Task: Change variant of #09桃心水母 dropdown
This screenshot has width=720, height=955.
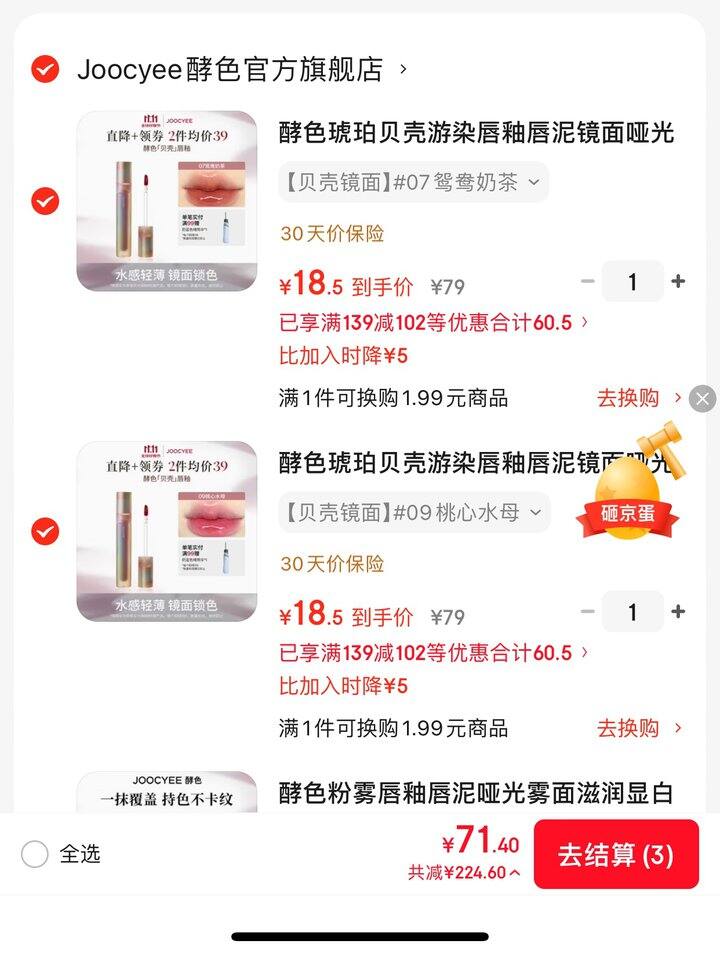Action: pyautogui.click(x=413, y=513)
